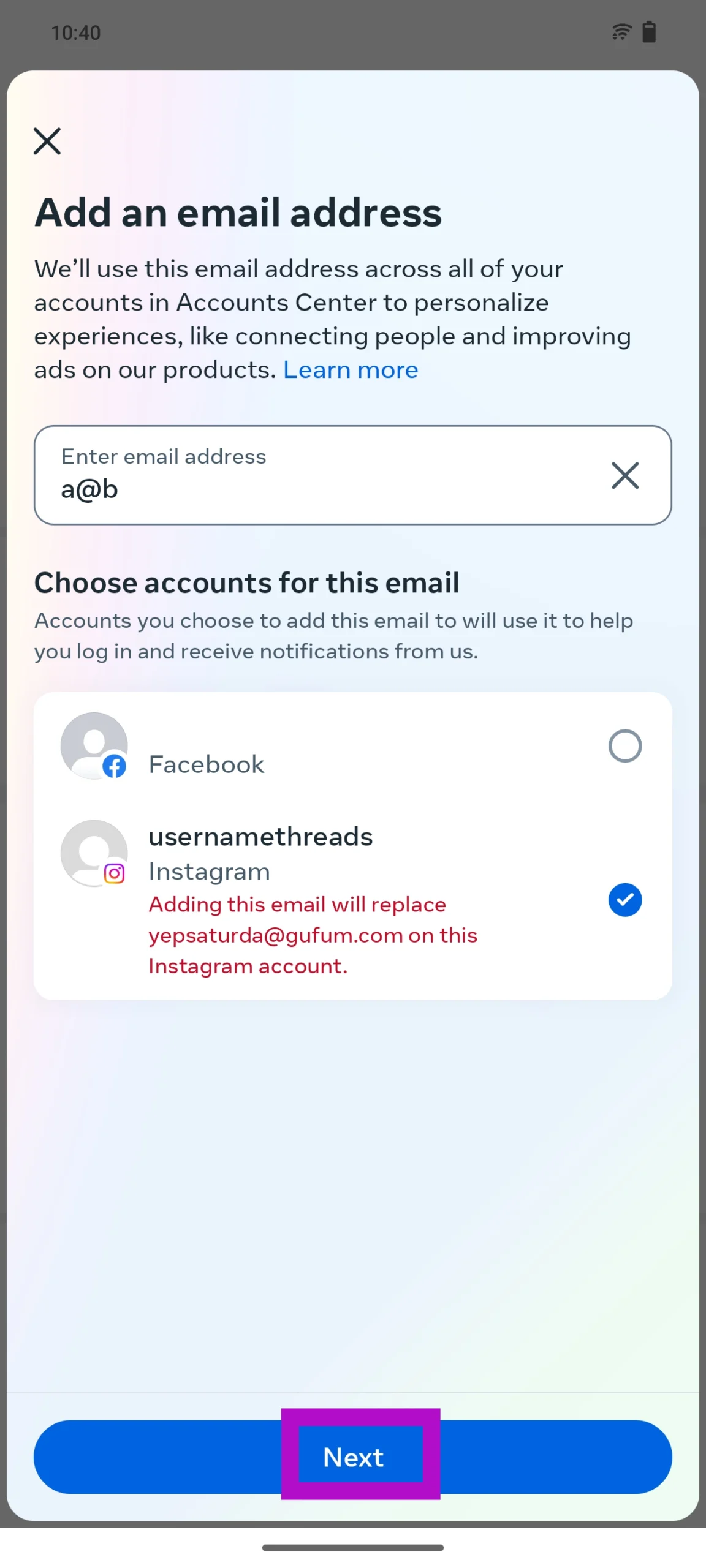Viewport: 706px width, 1568px height.
Task: Select the Facebook account option
Action: point(624,746)
